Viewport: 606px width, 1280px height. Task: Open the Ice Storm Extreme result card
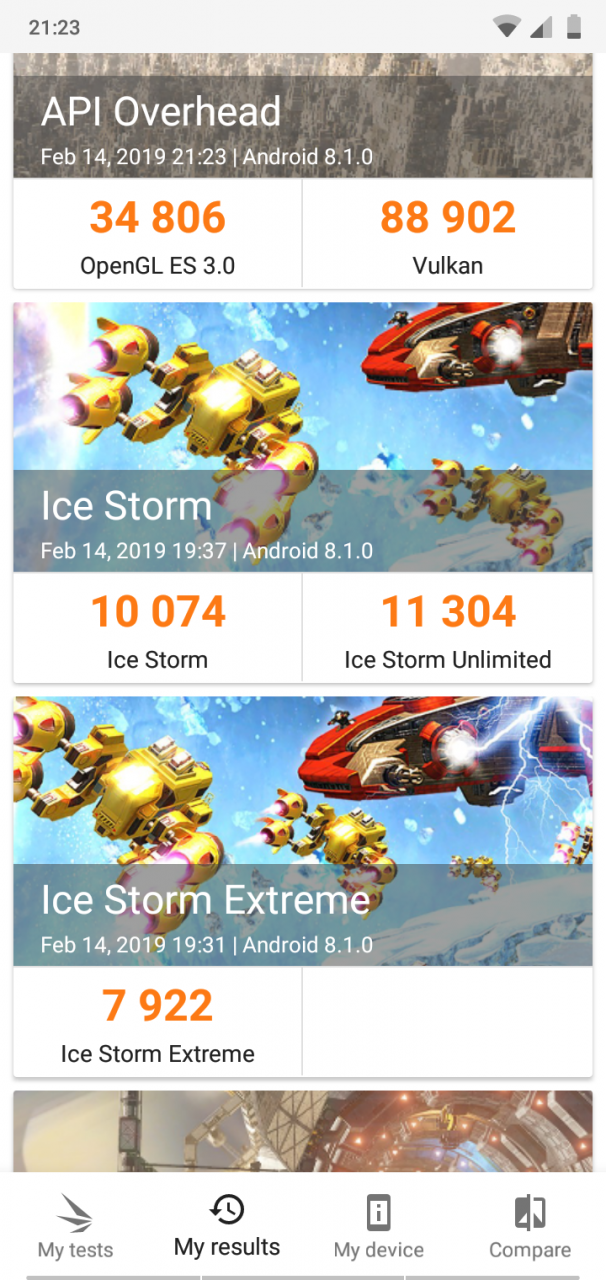(303, 887)
